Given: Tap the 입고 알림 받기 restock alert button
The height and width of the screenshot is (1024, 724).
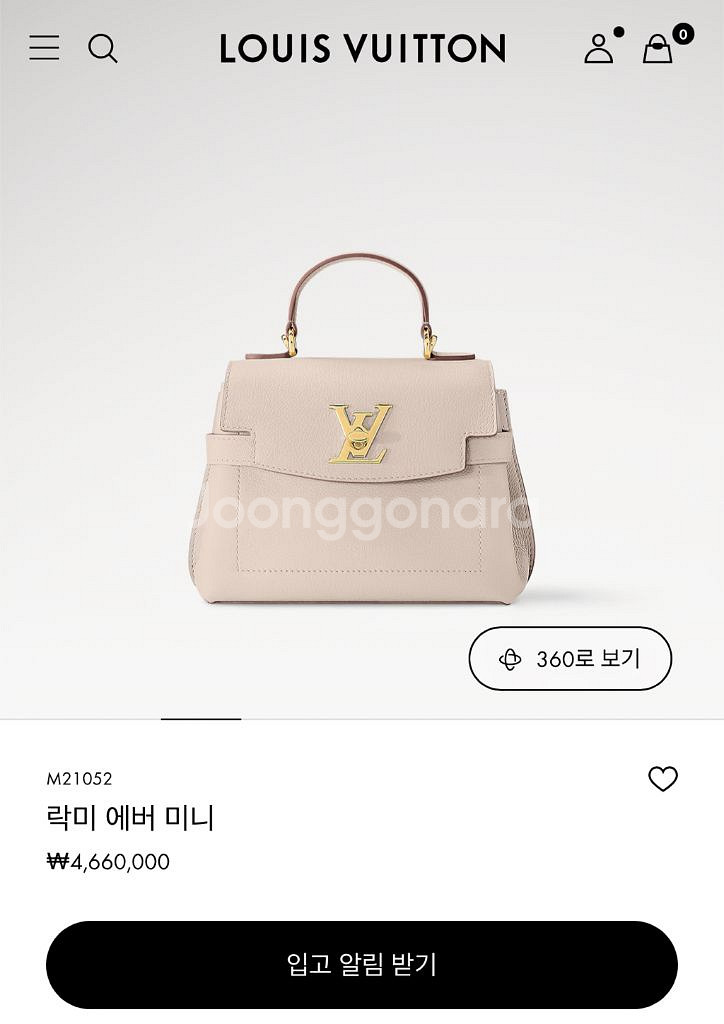Looking at the screenshot, I should coord(362,965).
